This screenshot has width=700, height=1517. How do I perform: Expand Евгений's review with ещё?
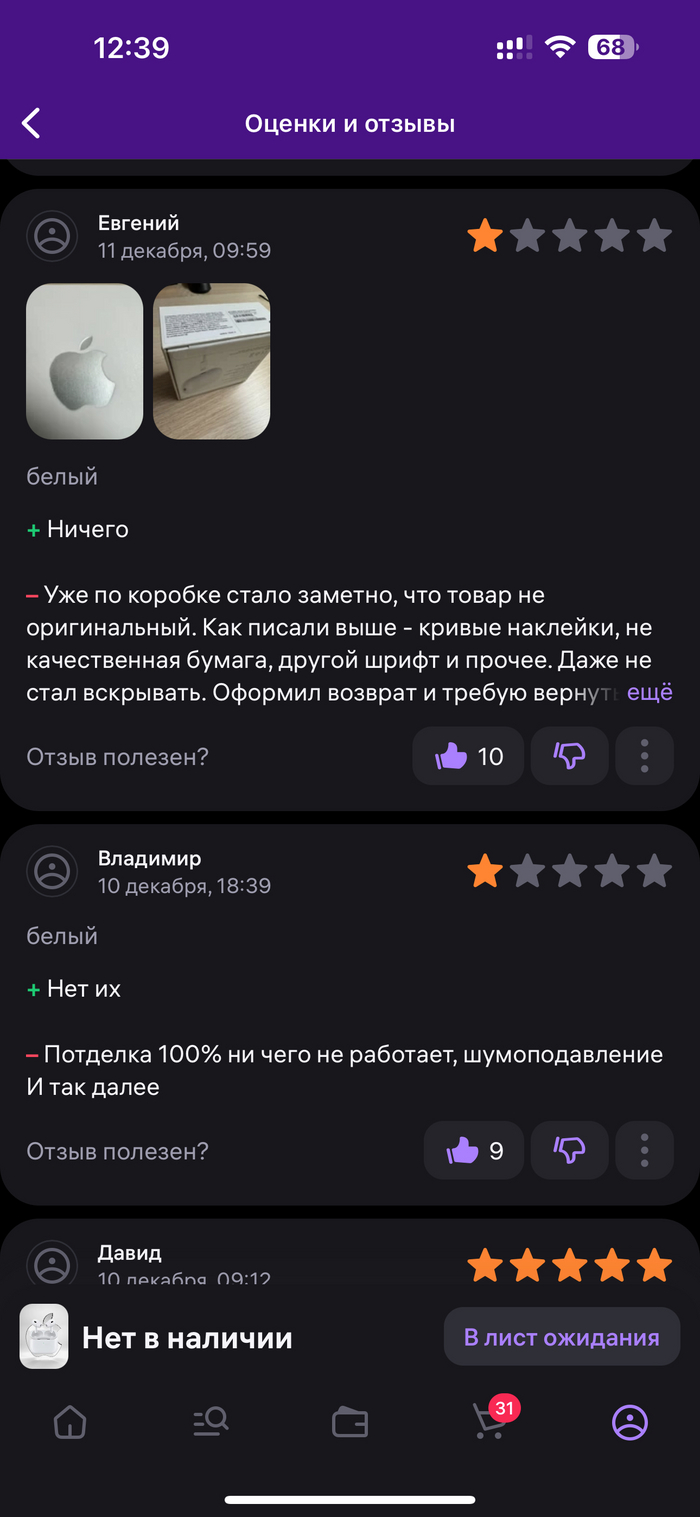(649, 692)
